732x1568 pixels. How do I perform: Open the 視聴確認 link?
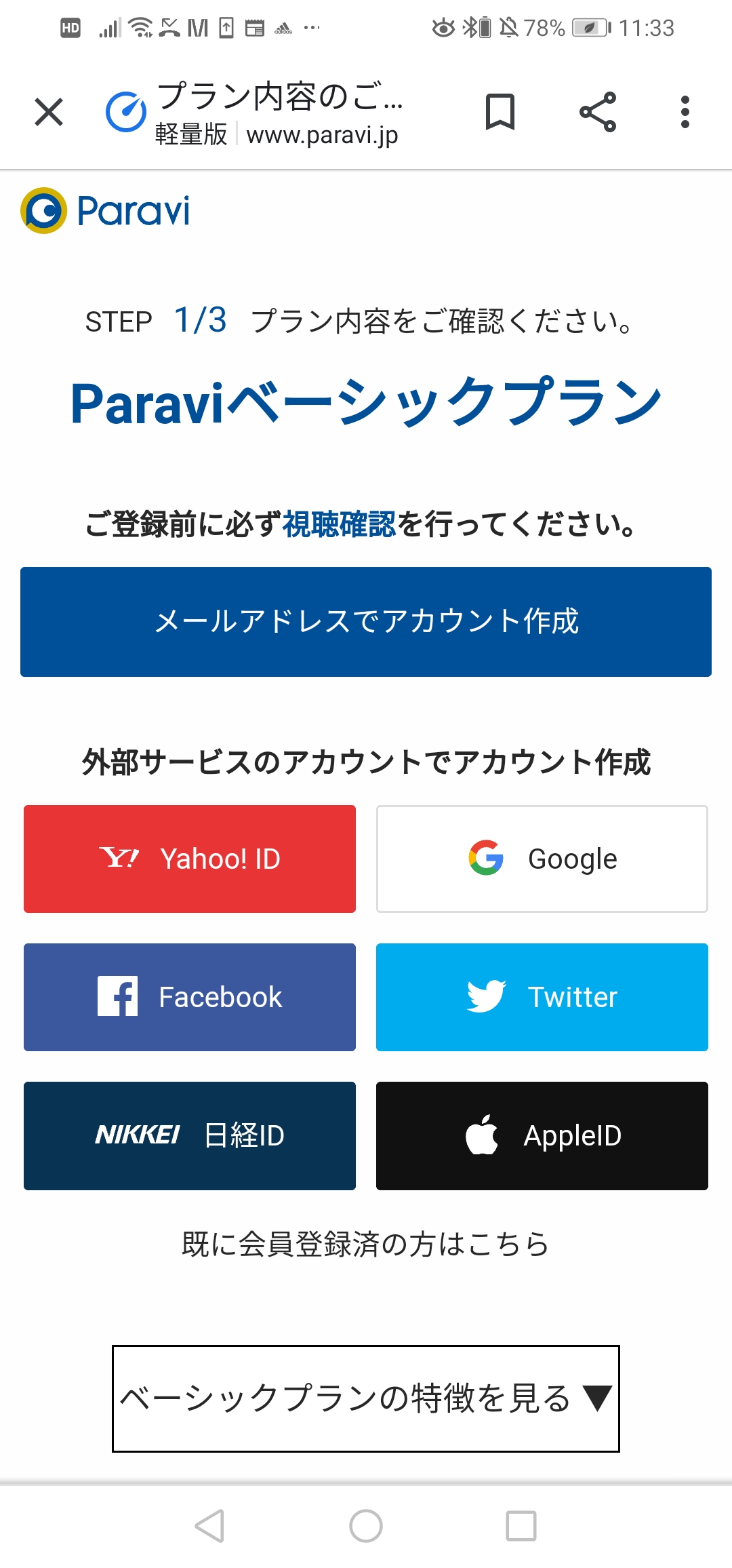pyautogui.click(x=339, y=524)
